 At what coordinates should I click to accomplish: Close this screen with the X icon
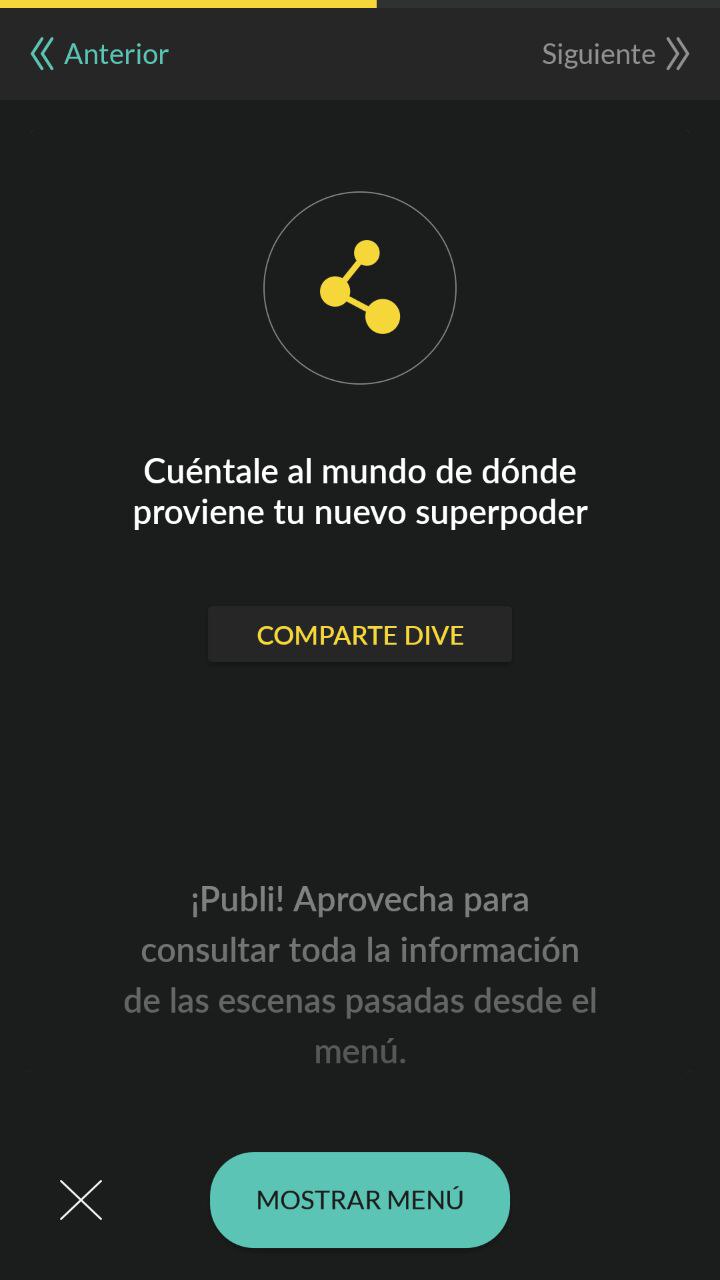(81, 1200)
